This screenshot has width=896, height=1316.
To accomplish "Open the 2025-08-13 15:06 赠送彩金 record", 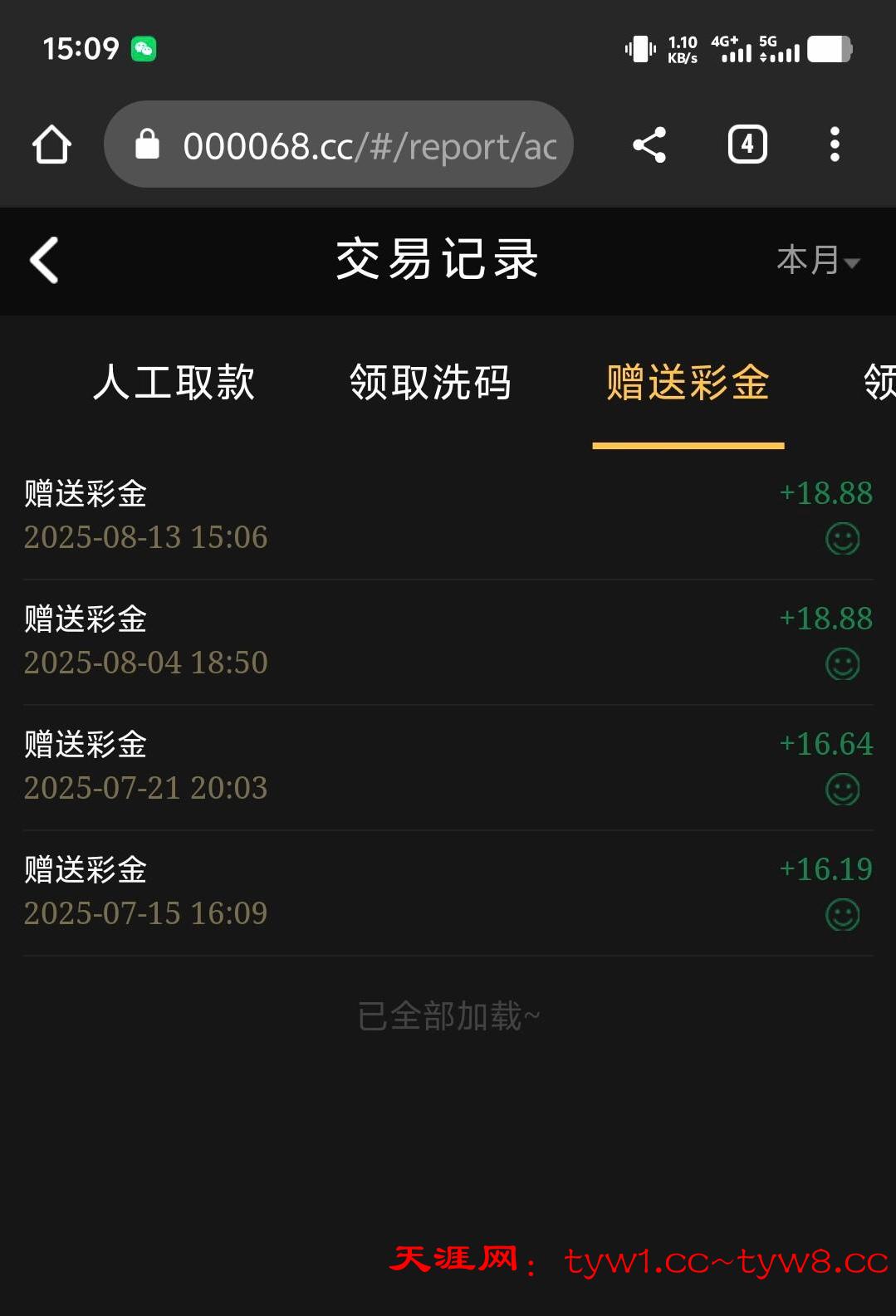I will click(448, 516).
